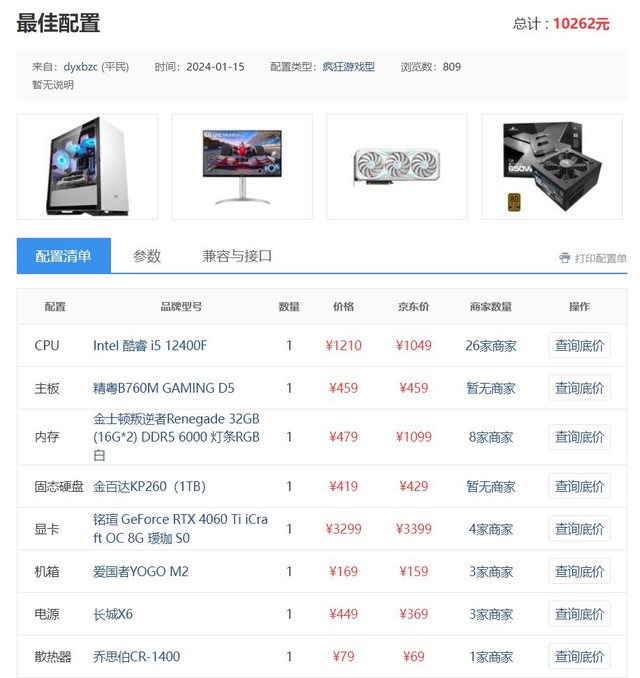Open the 兼容与接口 tab
The height and width of the screenshot is (678, 640).
237,256
